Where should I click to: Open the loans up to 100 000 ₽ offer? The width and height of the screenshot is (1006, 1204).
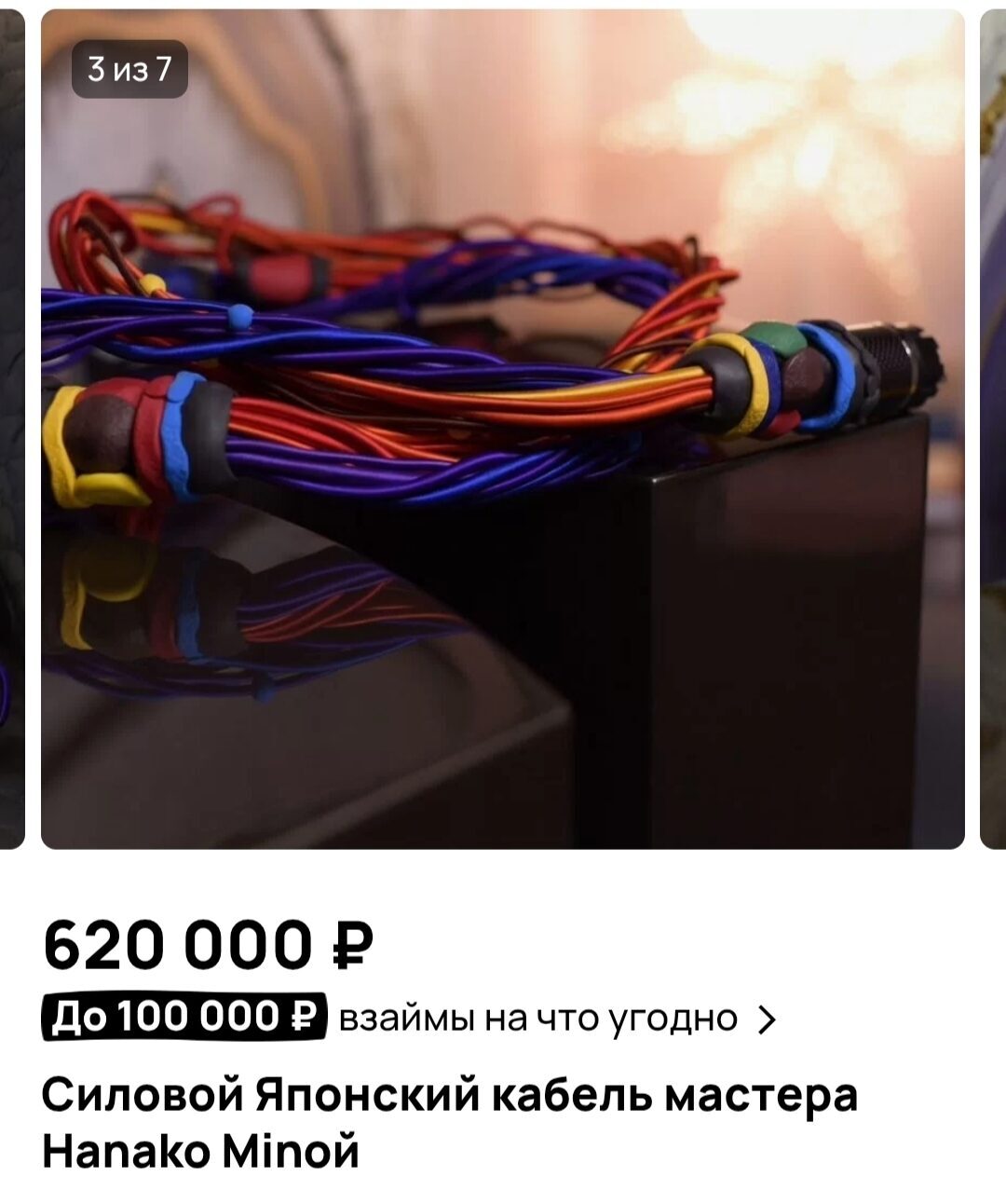tap(408, 1019)
